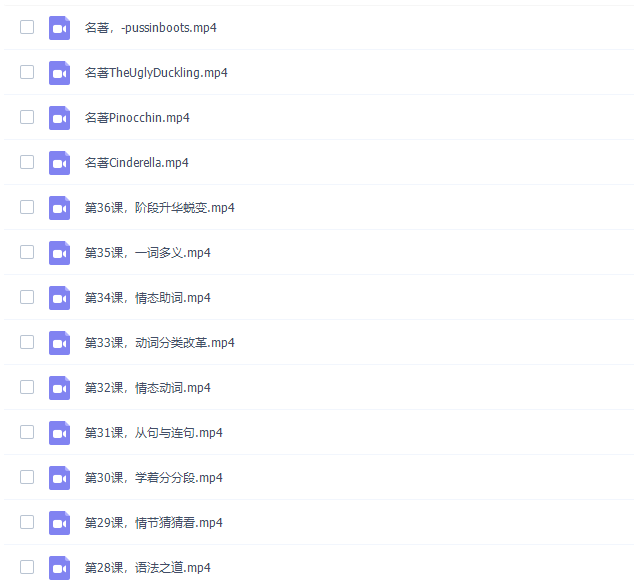This screenshot has width=634, height=581.
Task: Tick the checkbox for 第29课，情节猜猜看.mp4
Action: click(27, 522)
